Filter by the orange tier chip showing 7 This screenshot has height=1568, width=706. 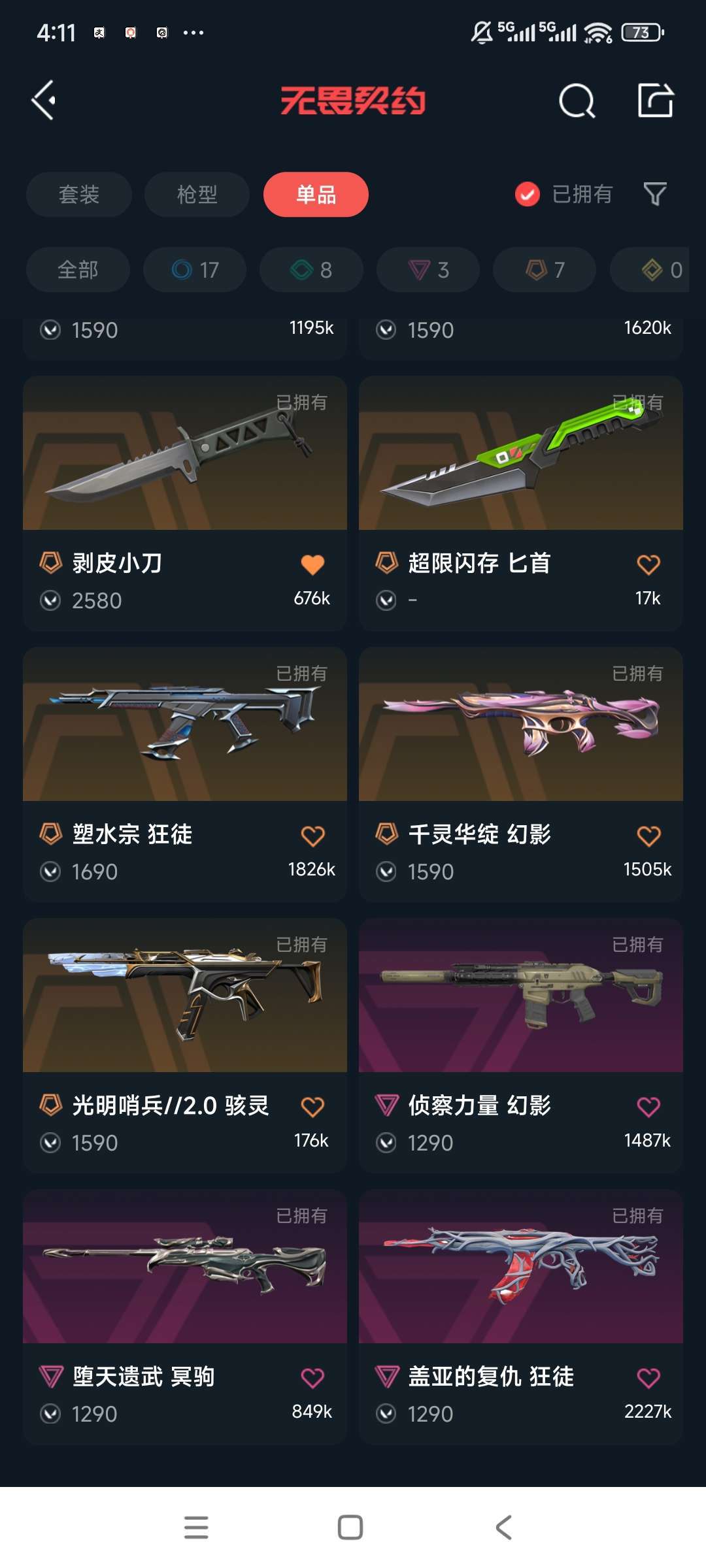(x=545, y=269)
